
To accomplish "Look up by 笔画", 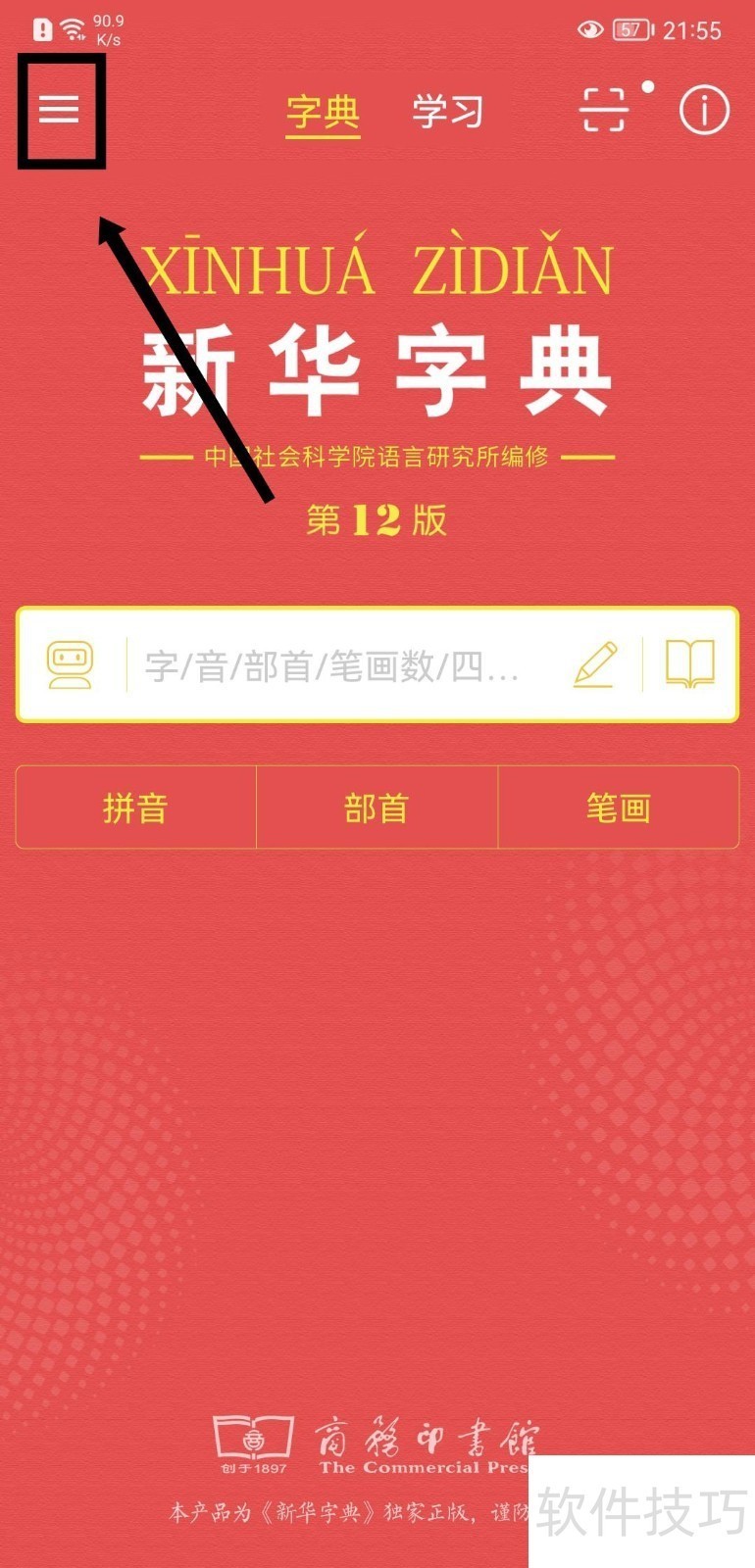I will click(x=618, y=808).
